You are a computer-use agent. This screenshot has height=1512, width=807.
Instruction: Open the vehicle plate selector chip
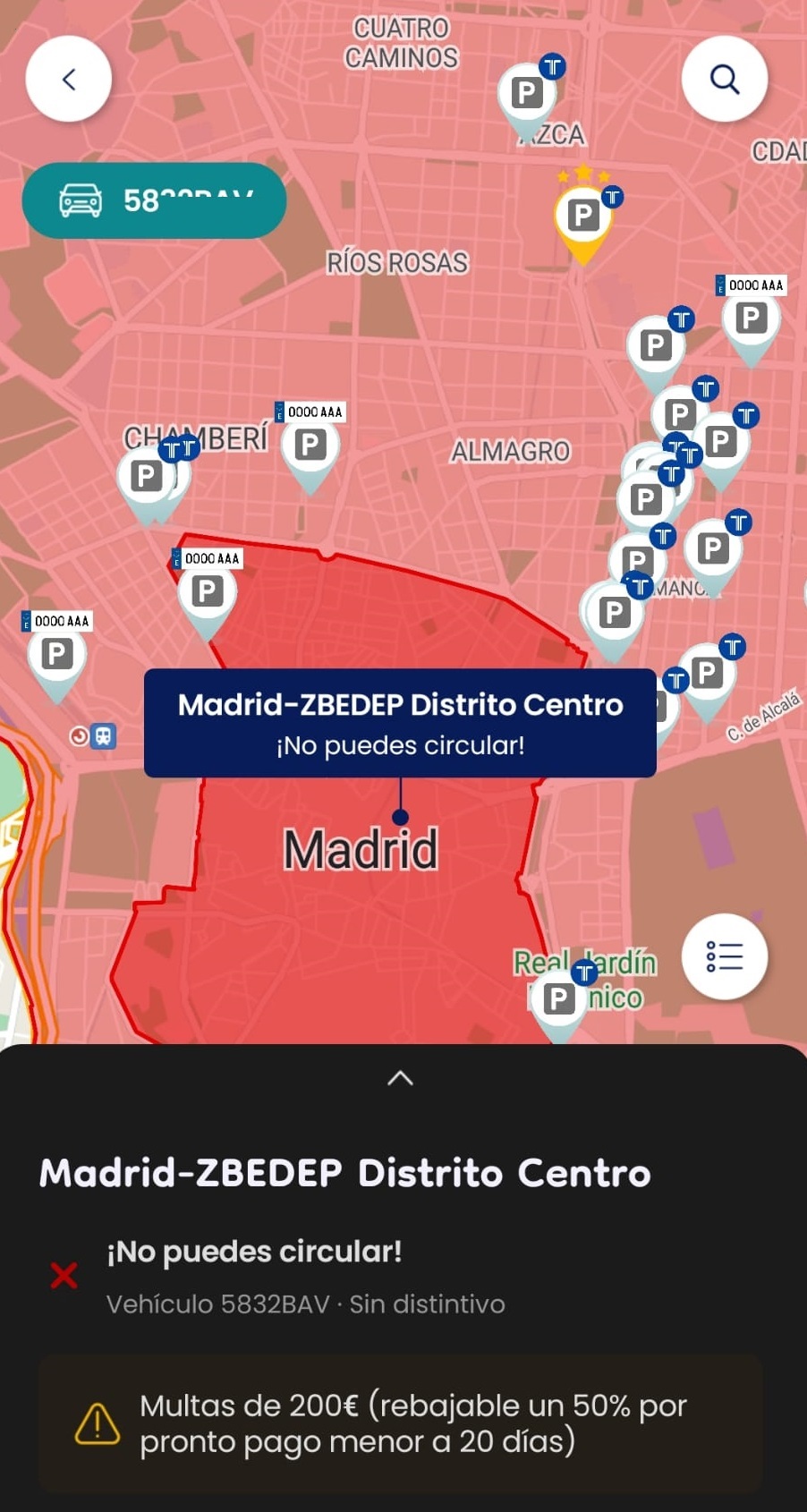pos(154,200)
